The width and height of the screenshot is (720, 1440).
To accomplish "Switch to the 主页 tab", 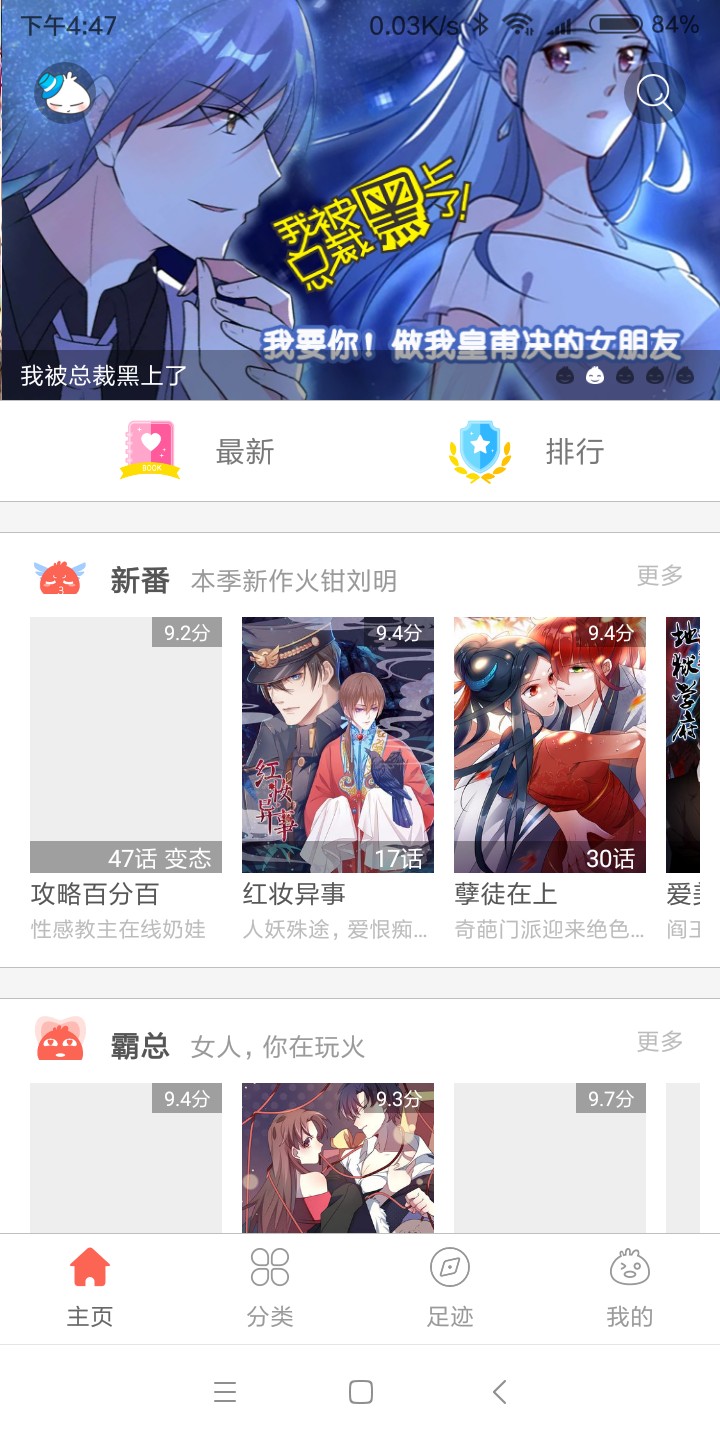I will point(90,1288).
